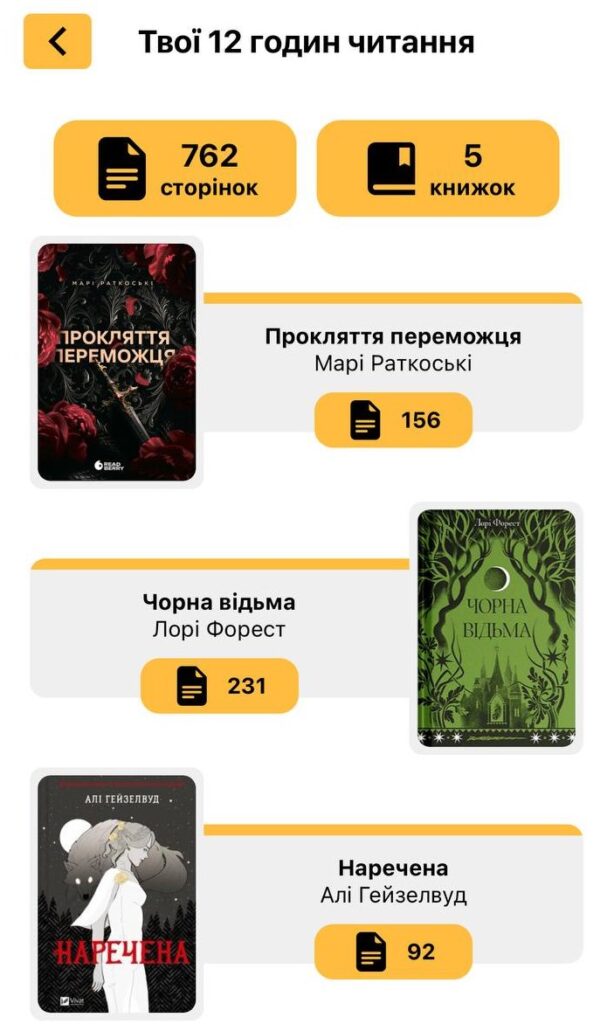The image size is (614, 1024).
Task: Open the book Прокляття переможця
Action: point(117,362)
